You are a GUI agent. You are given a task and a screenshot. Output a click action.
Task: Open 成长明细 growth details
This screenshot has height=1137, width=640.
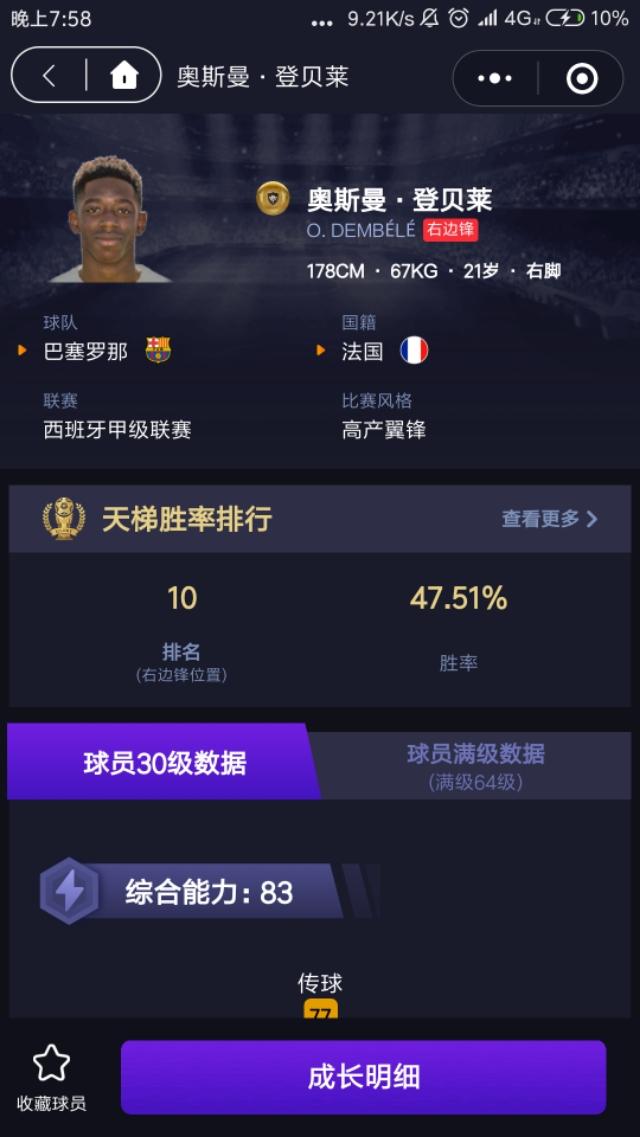tap(363, 1077)
